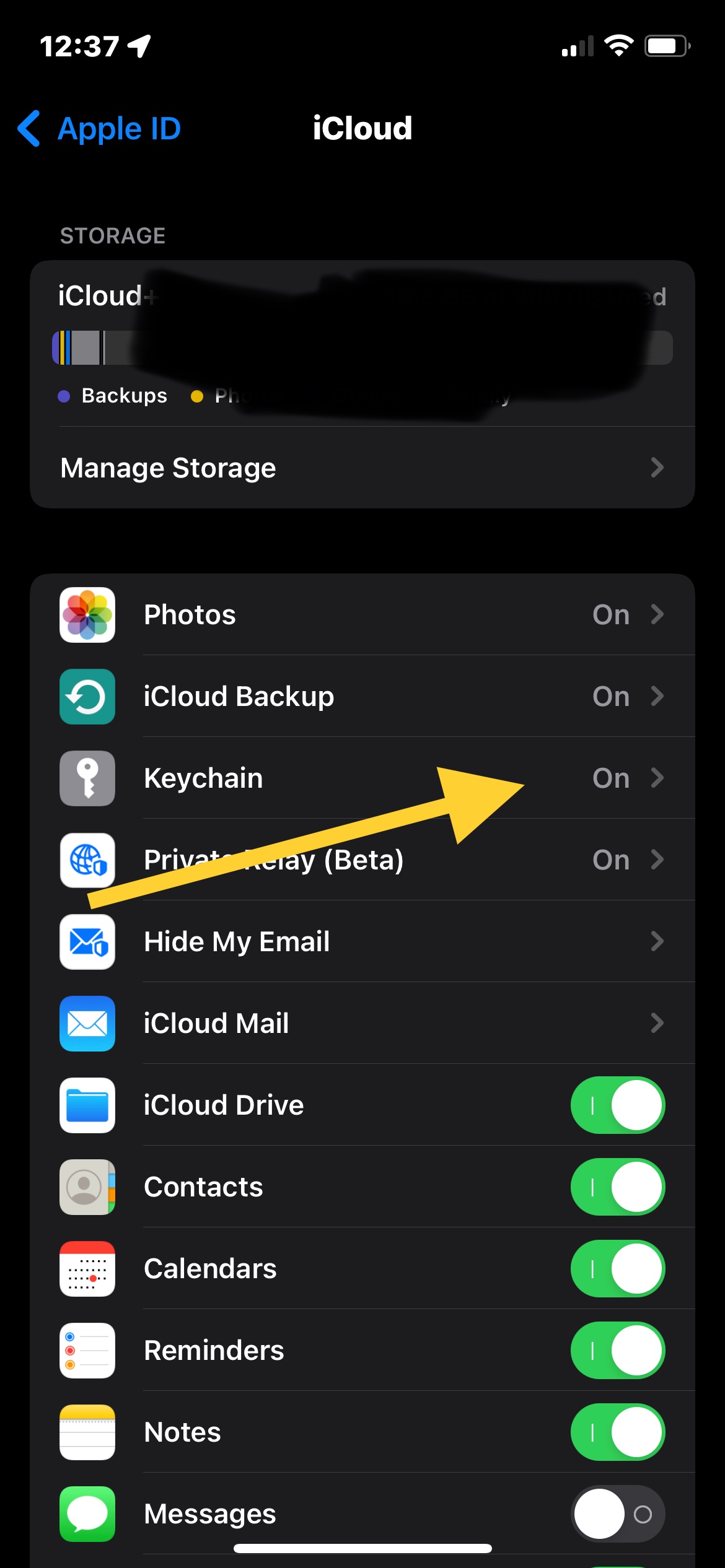Turn off Notes syncing

coord(617,1432)
